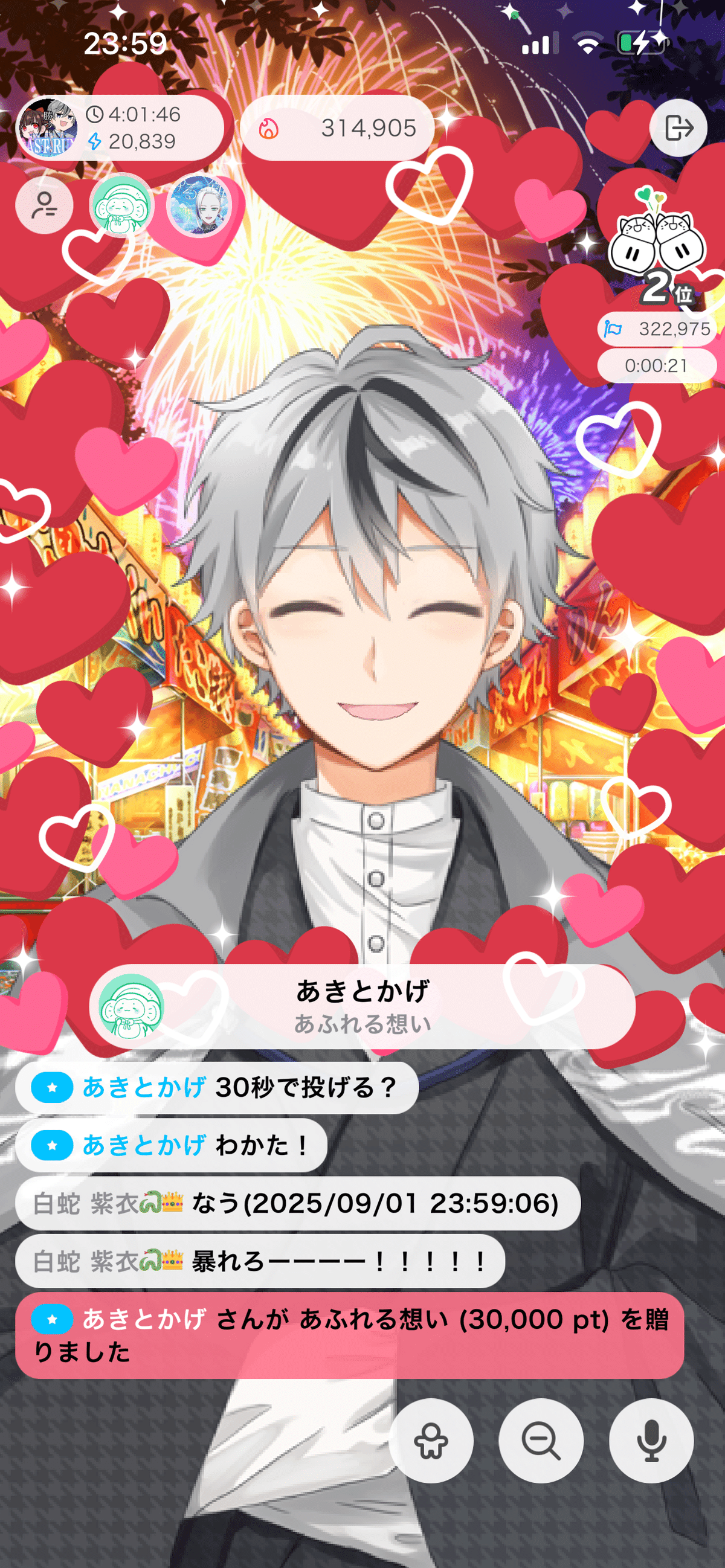Viewport: 725px width, 1568px height.
Task: Tap the zoom out magnifier icon
Action: click(541, 1441)
